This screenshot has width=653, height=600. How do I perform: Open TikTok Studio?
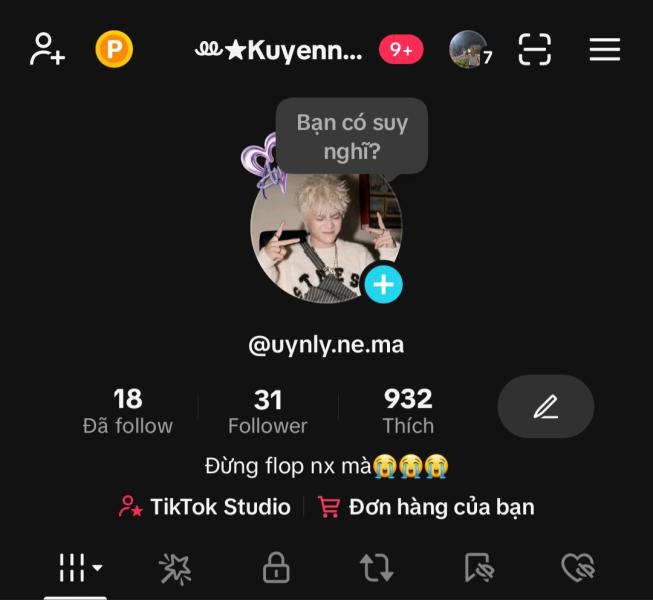[205, 507]
